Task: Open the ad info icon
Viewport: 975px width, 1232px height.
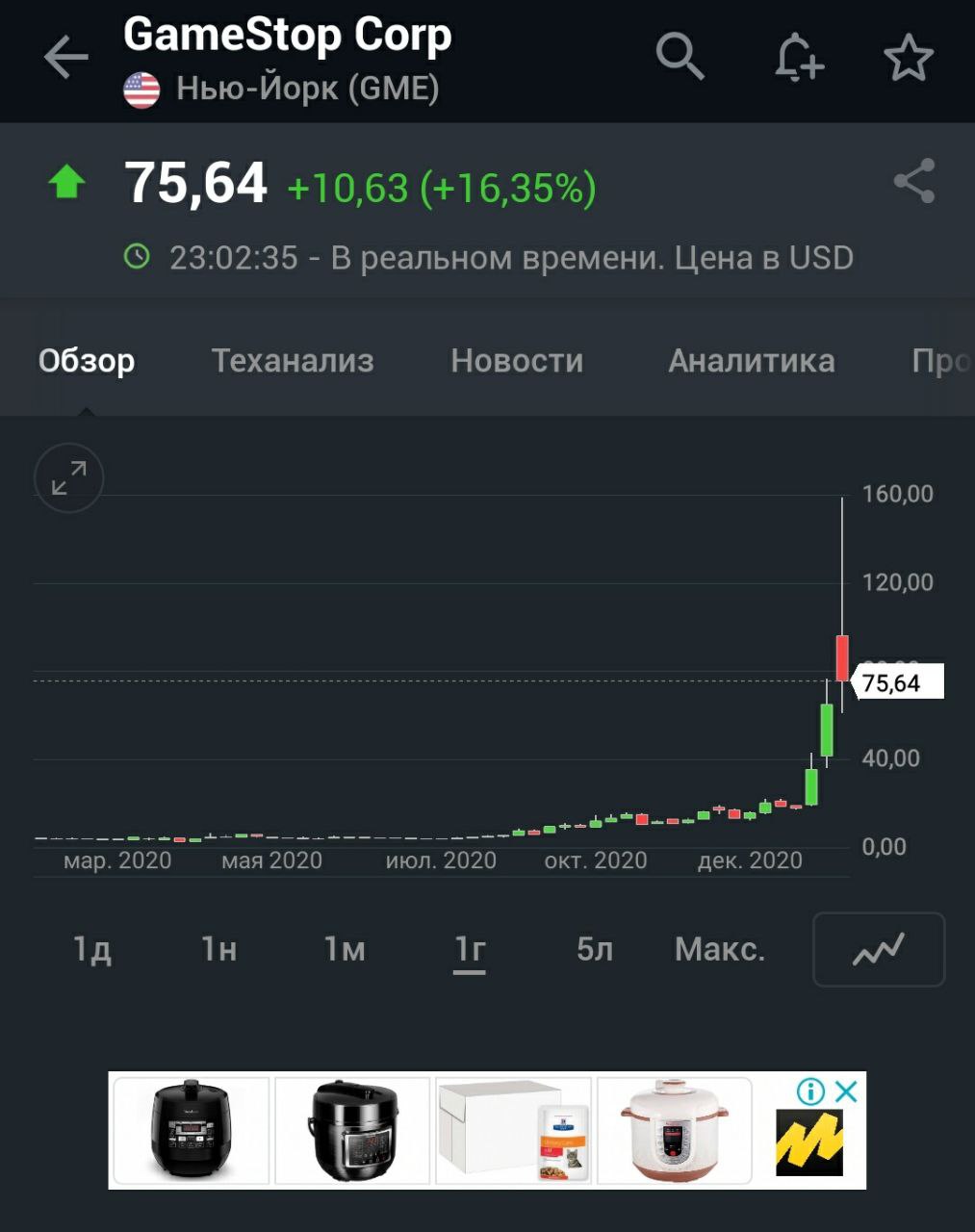Action: [810, 1091]
